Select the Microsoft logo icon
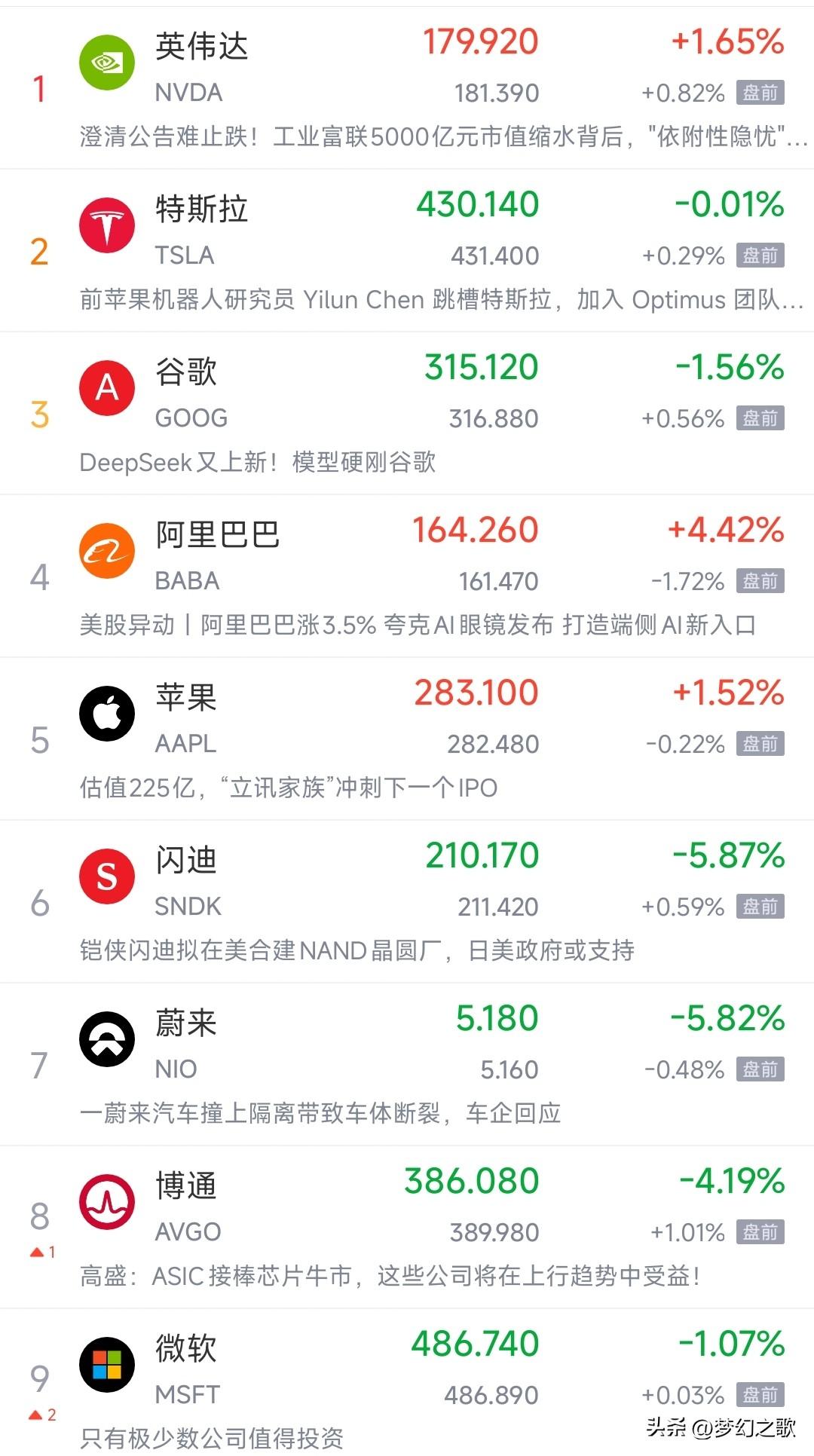The width and height of the screenshot is (814, 1456). click(108, 1363)
